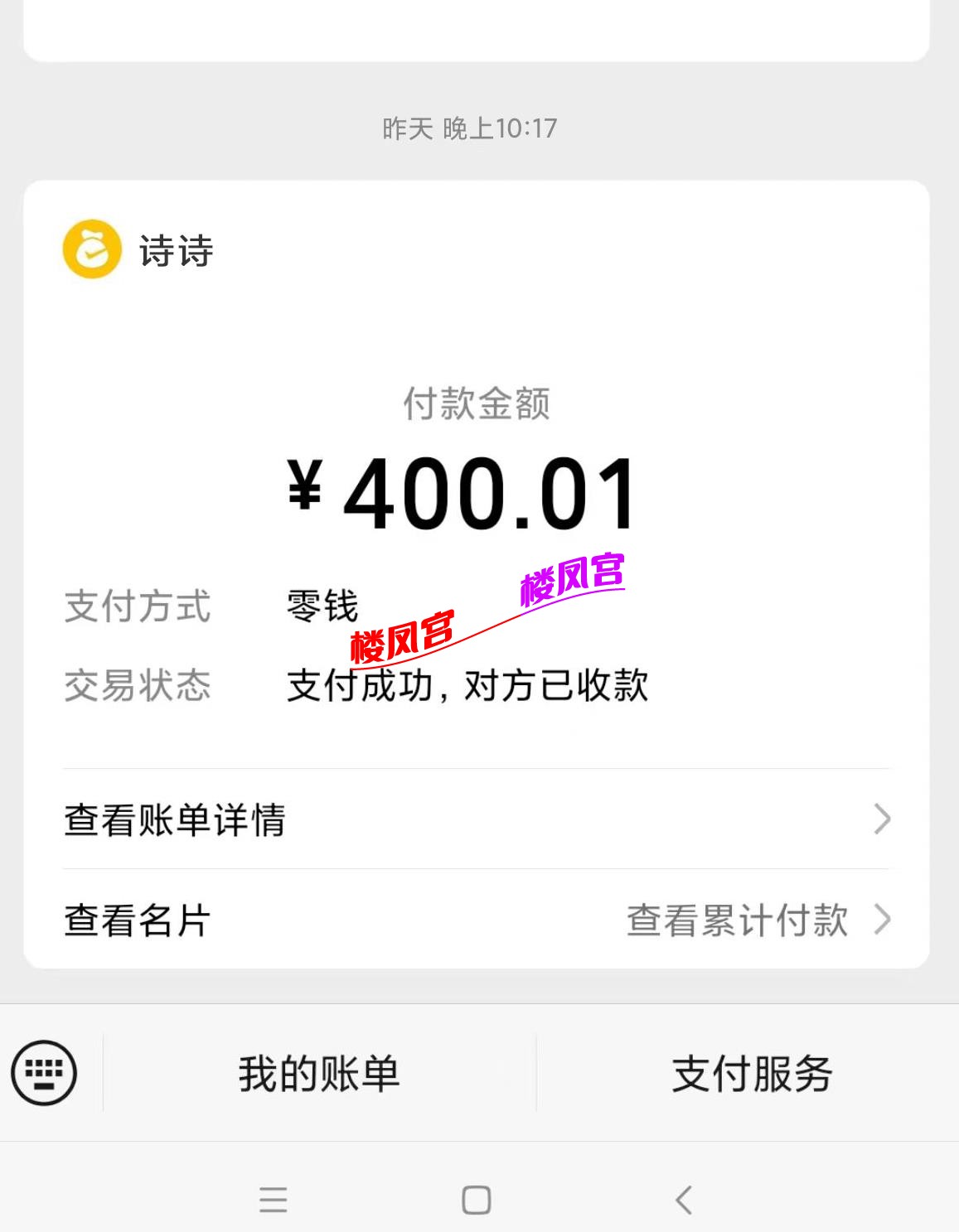This screenshot has width=959, height=1232.
Task: Switch to the 支付服务 tab
Action: click(x=751, y=1074)
